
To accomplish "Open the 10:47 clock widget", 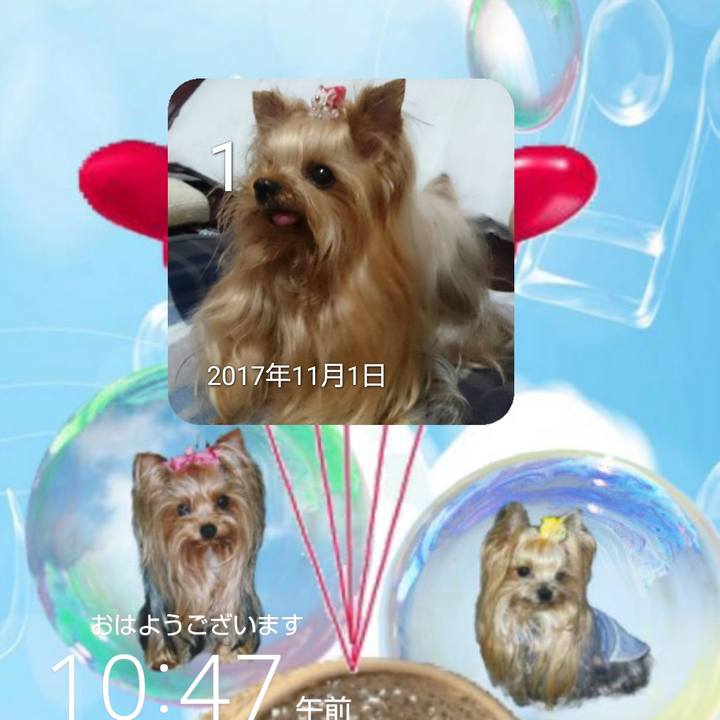I will tap(165, 688).
